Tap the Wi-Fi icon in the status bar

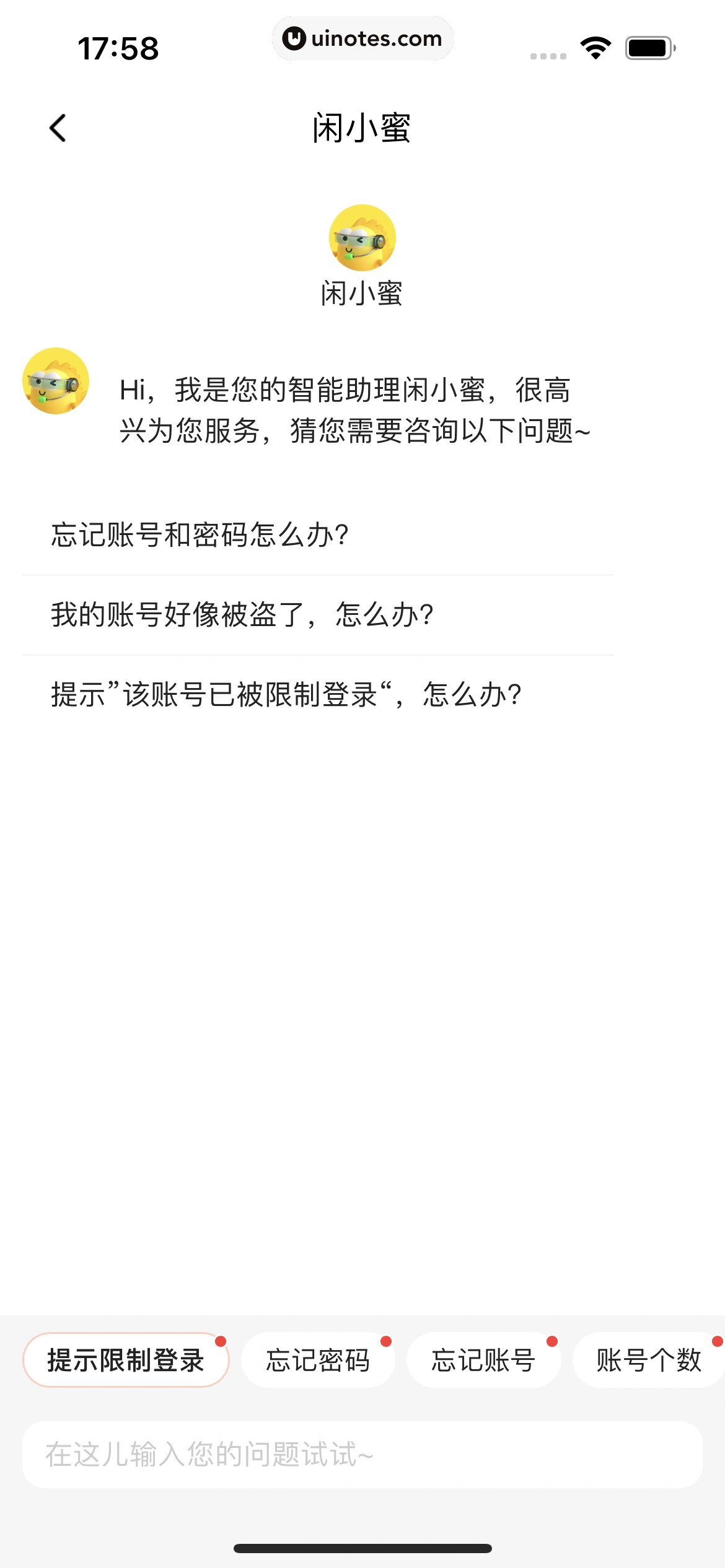point(595,46)
